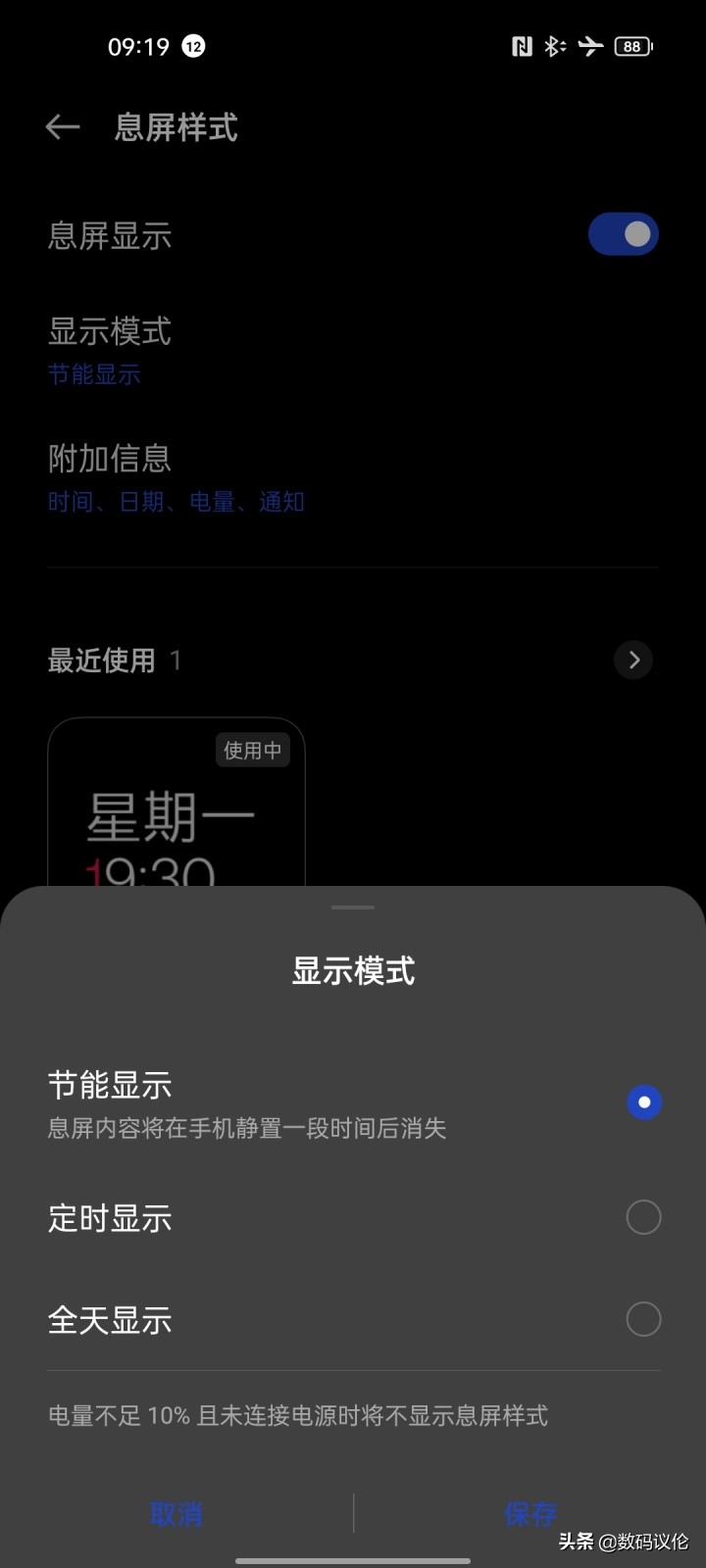The image size is (706, 1568).
Task: Select the 定时显示 radio option
Action: pyautogui.click(x=643, y=1216)
